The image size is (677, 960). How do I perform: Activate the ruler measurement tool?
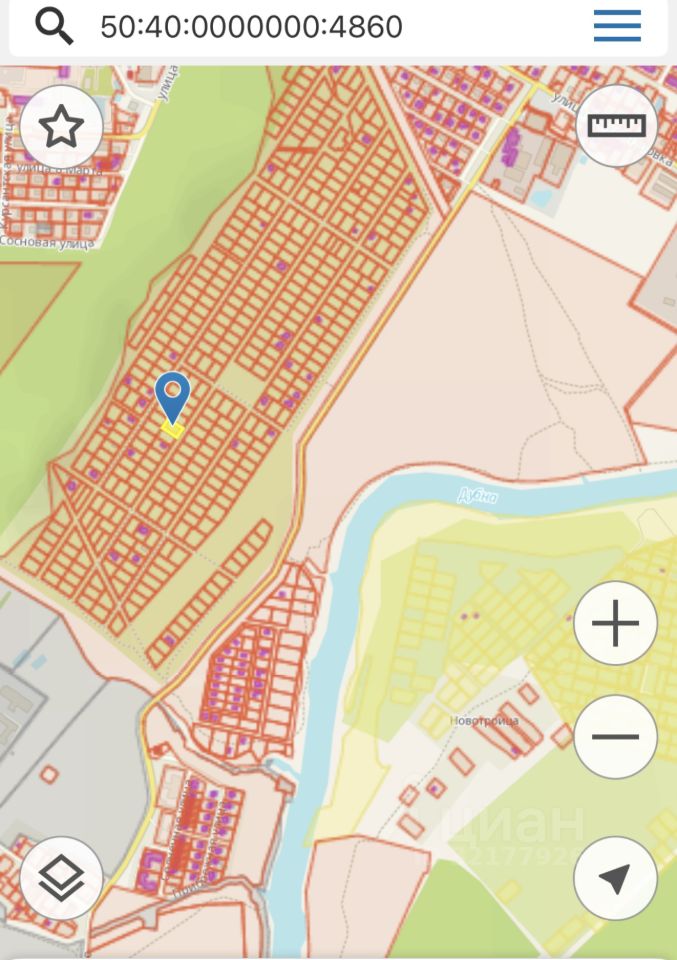coord(617,126)
